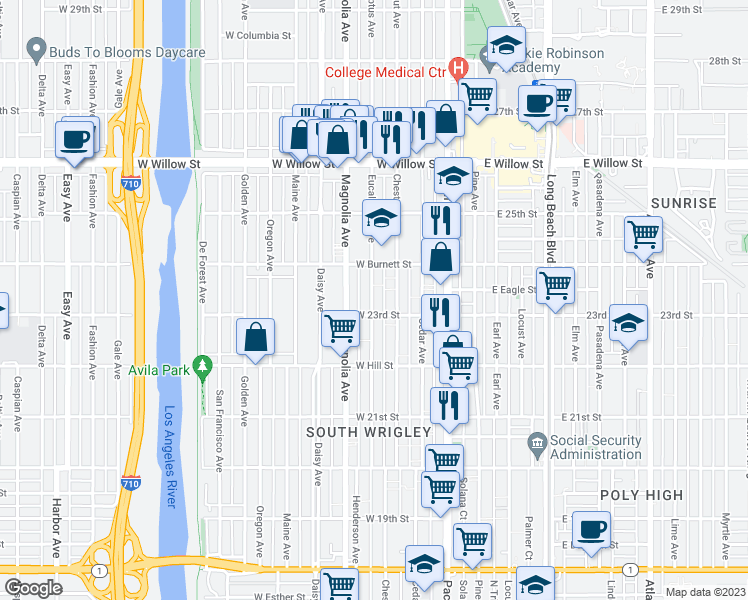Open the College Medical Ctr hospital marker
748x600 pixels.
coord(458,70)
